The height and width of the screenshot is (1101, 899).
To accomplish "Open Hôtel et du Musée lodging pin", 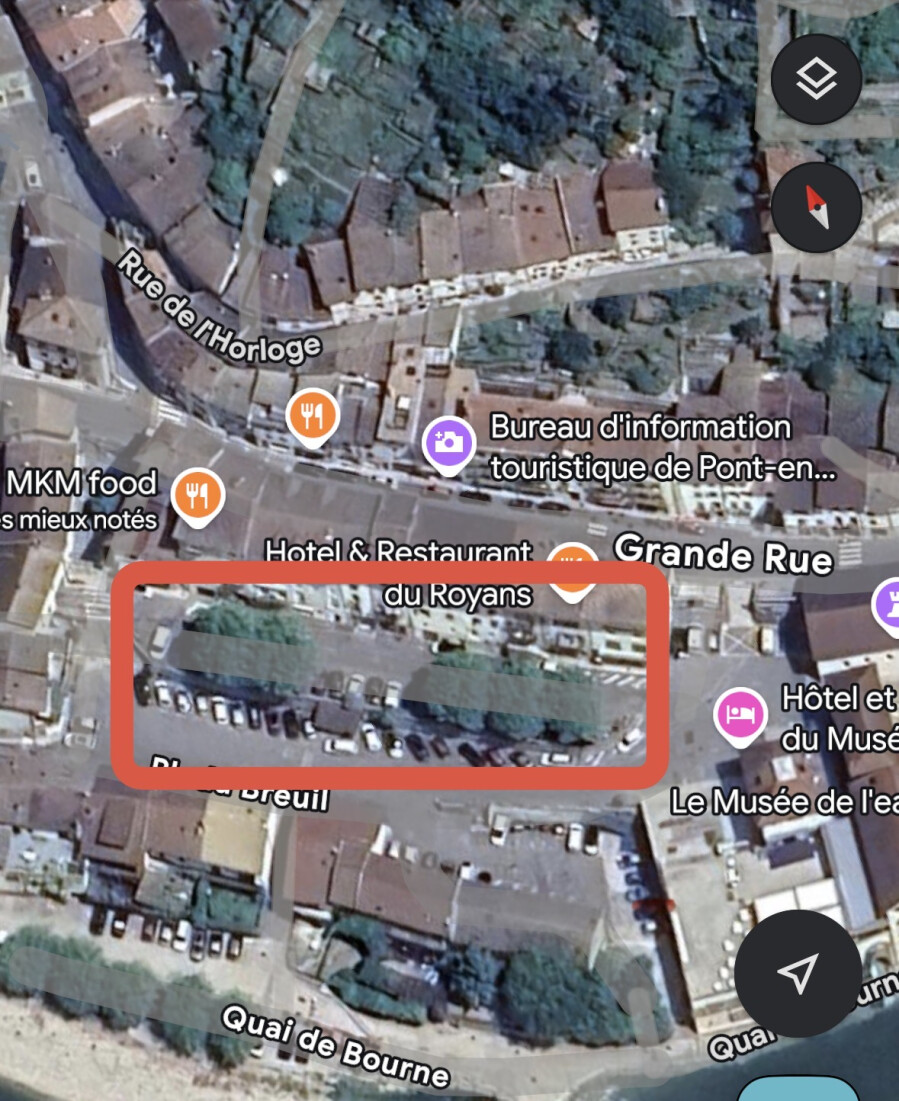I will pos(740,718).
